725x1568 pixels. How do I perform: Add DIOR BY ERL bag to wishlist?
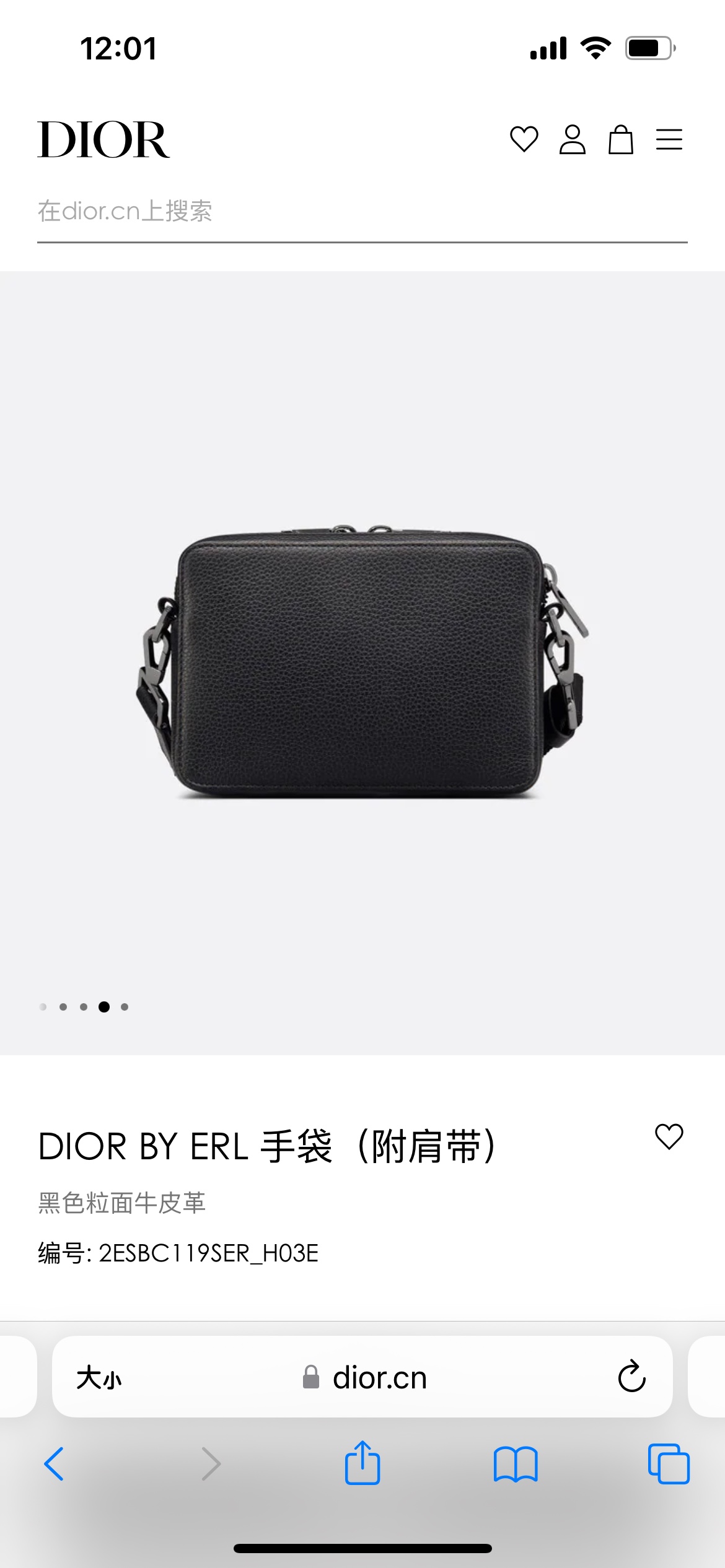coord(669,1137)
